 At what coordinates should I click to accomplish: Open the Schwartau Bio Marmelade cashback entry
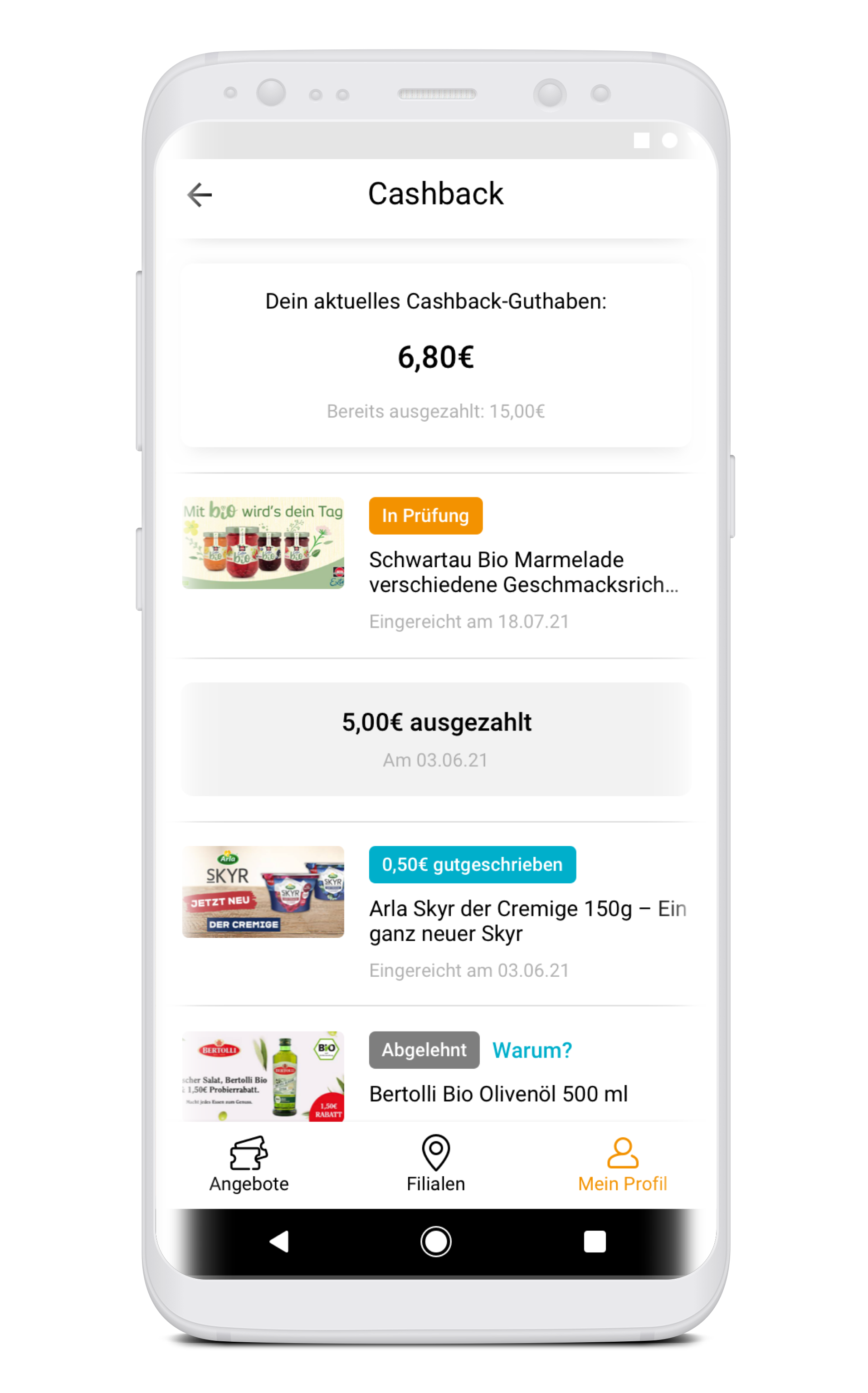[x=523, y=572]
